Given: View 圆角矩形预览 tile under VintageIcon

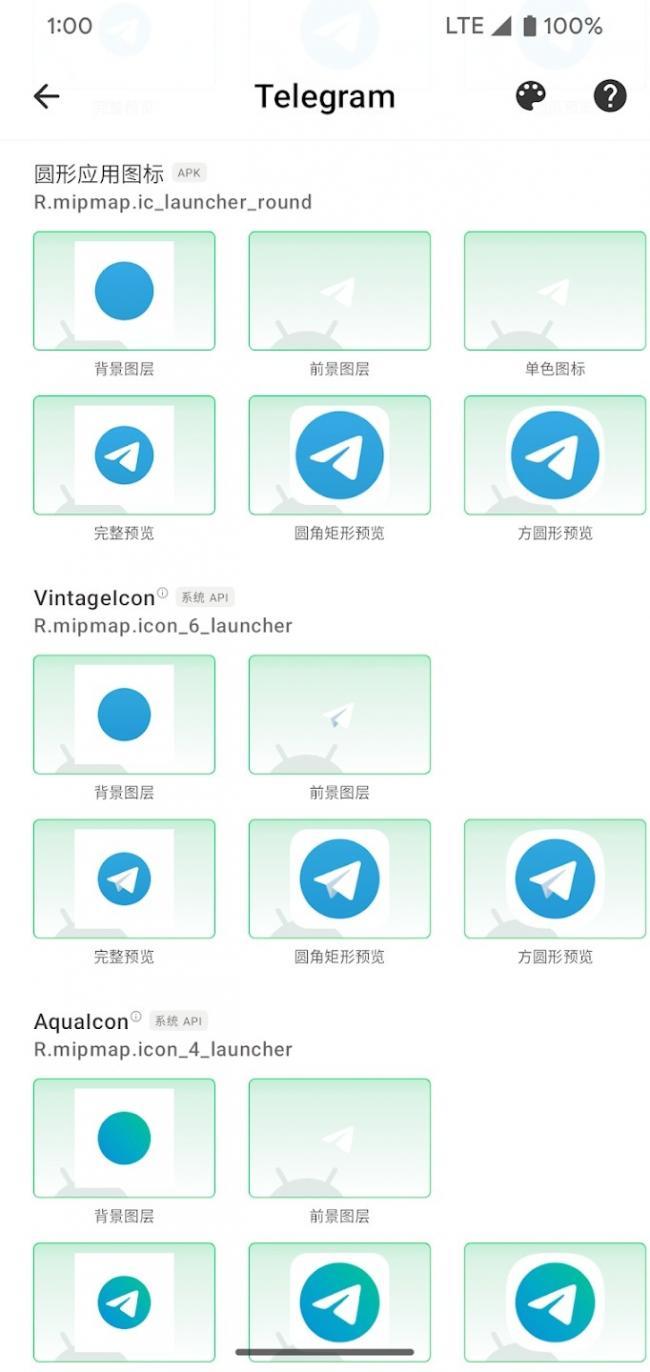Looking at the screenshot, I should 339,879.
